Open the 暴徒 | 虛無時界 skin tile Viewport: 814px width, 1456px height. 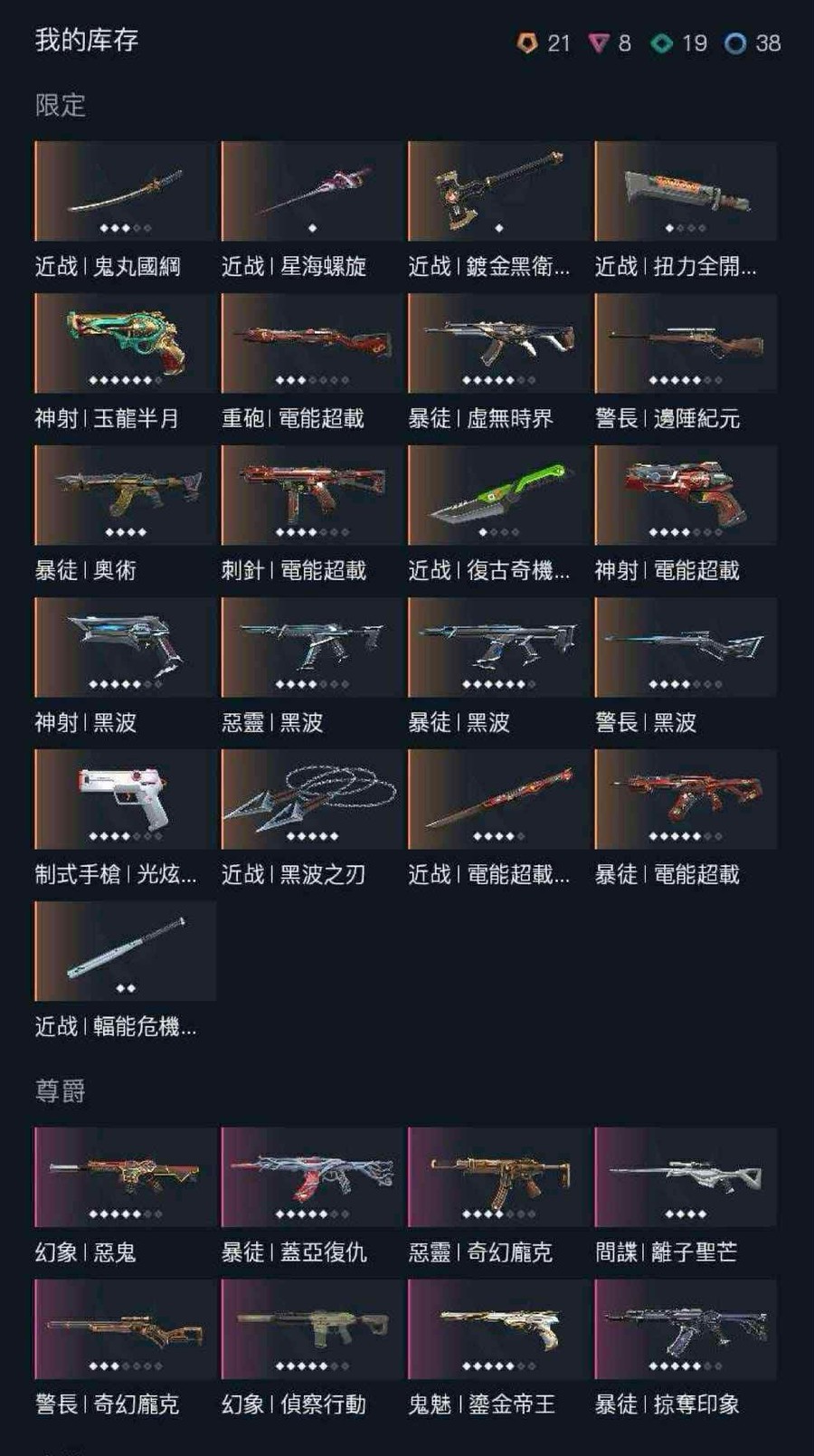click(x=498, y=343)
